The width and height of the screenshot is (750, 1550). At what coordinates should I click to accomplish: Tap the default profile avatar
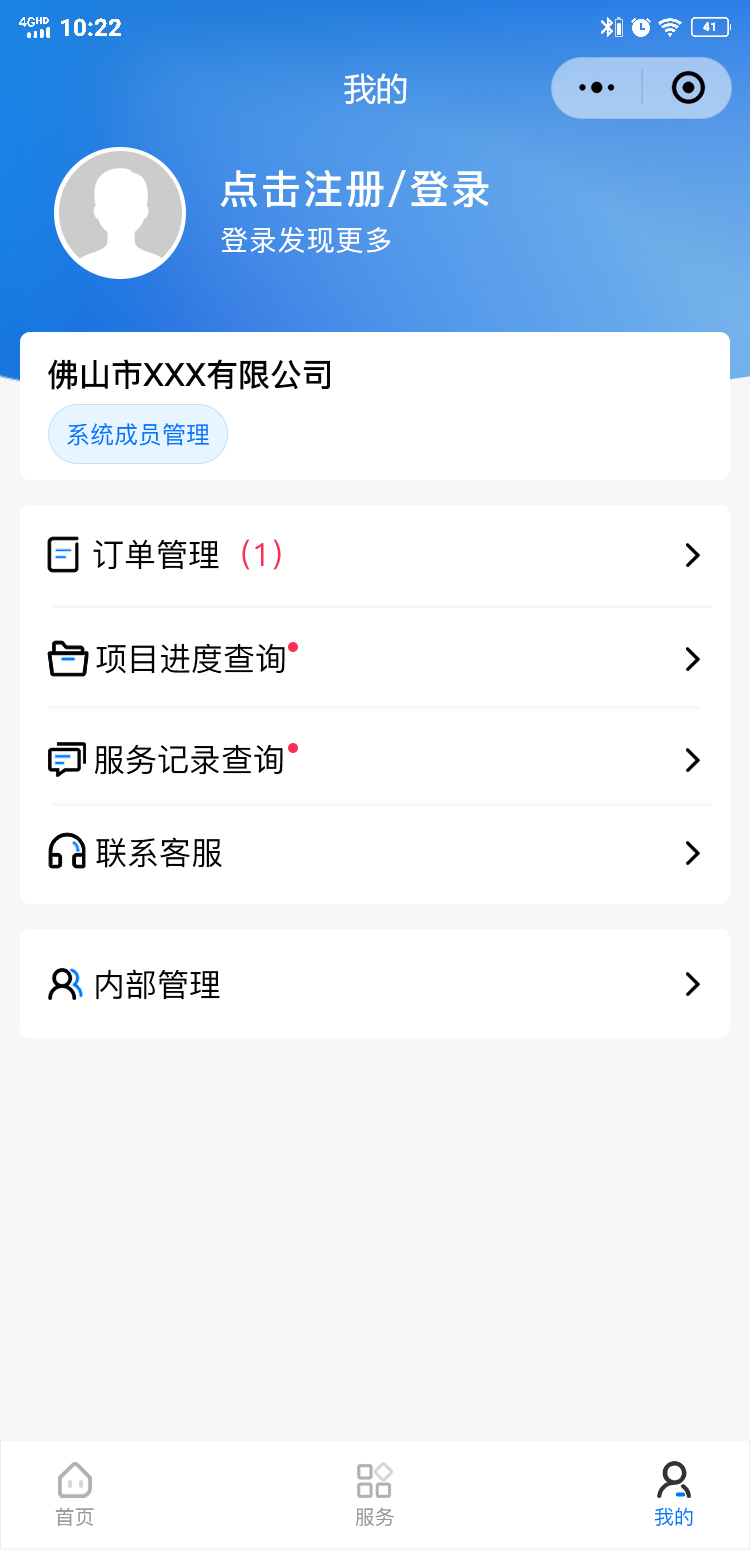120,213
